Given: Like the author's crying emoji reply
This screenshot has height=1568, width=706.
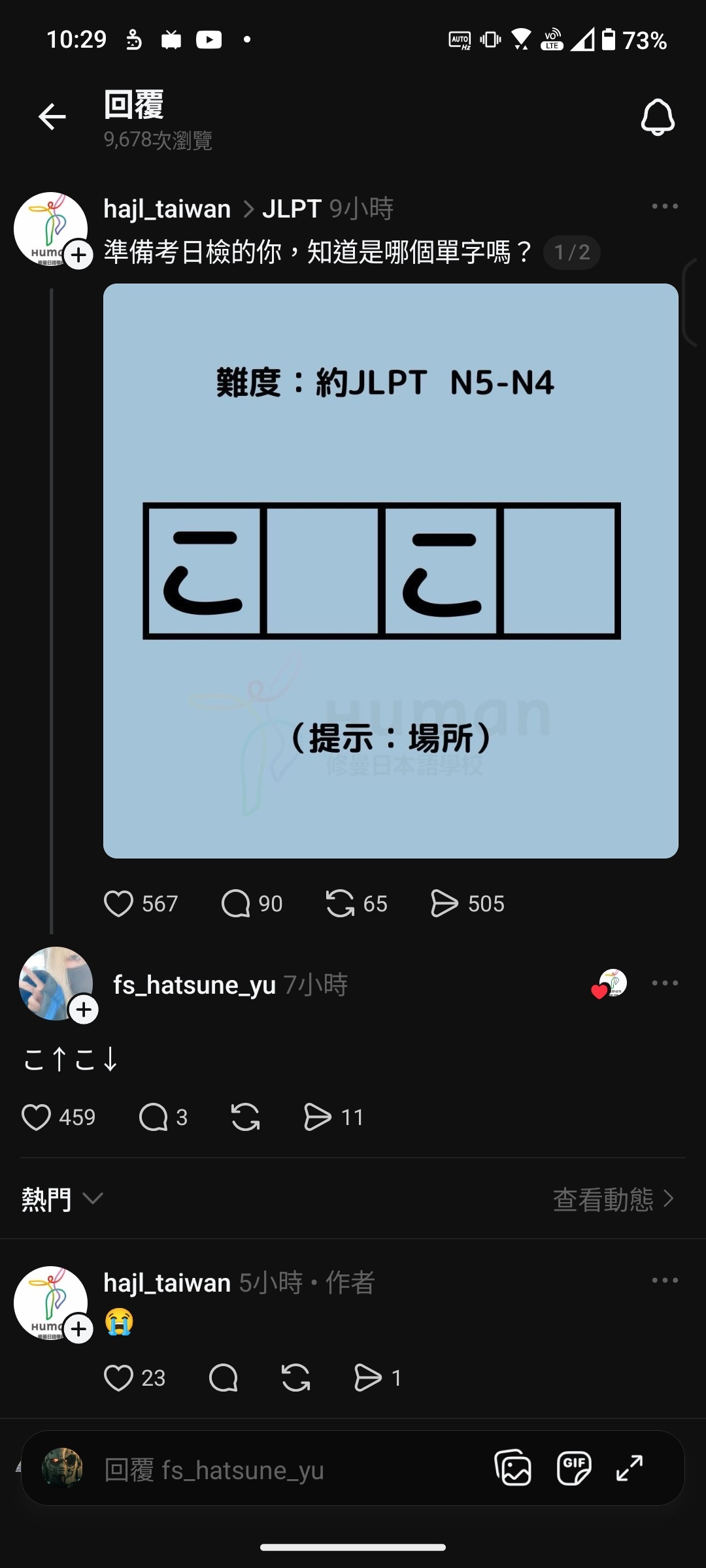Looking at the screenshot, I should click(119, 1378).
